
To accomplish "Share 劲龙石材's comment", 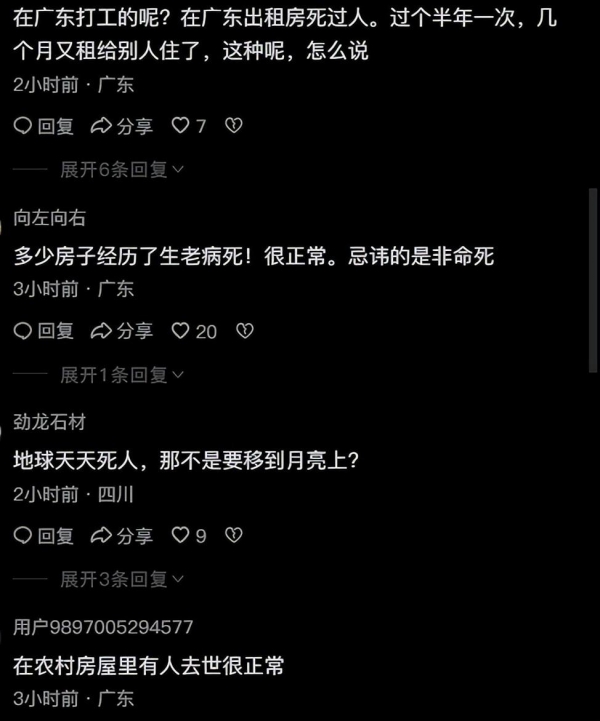I will [x=121, y=536].
